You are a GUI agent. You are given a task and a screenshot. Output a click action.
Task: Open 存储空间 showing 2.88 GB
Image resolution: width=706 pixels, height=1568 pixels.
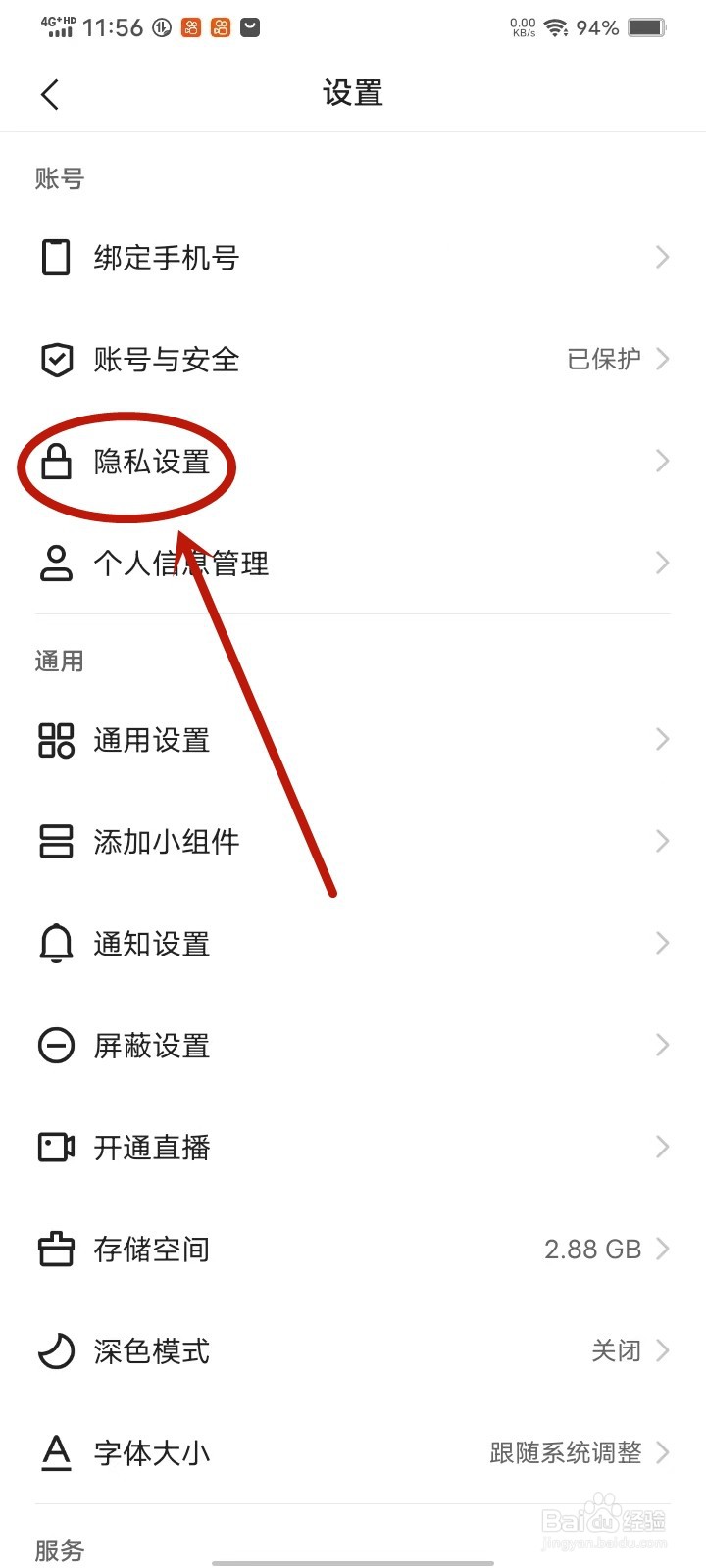(353, 1249)
